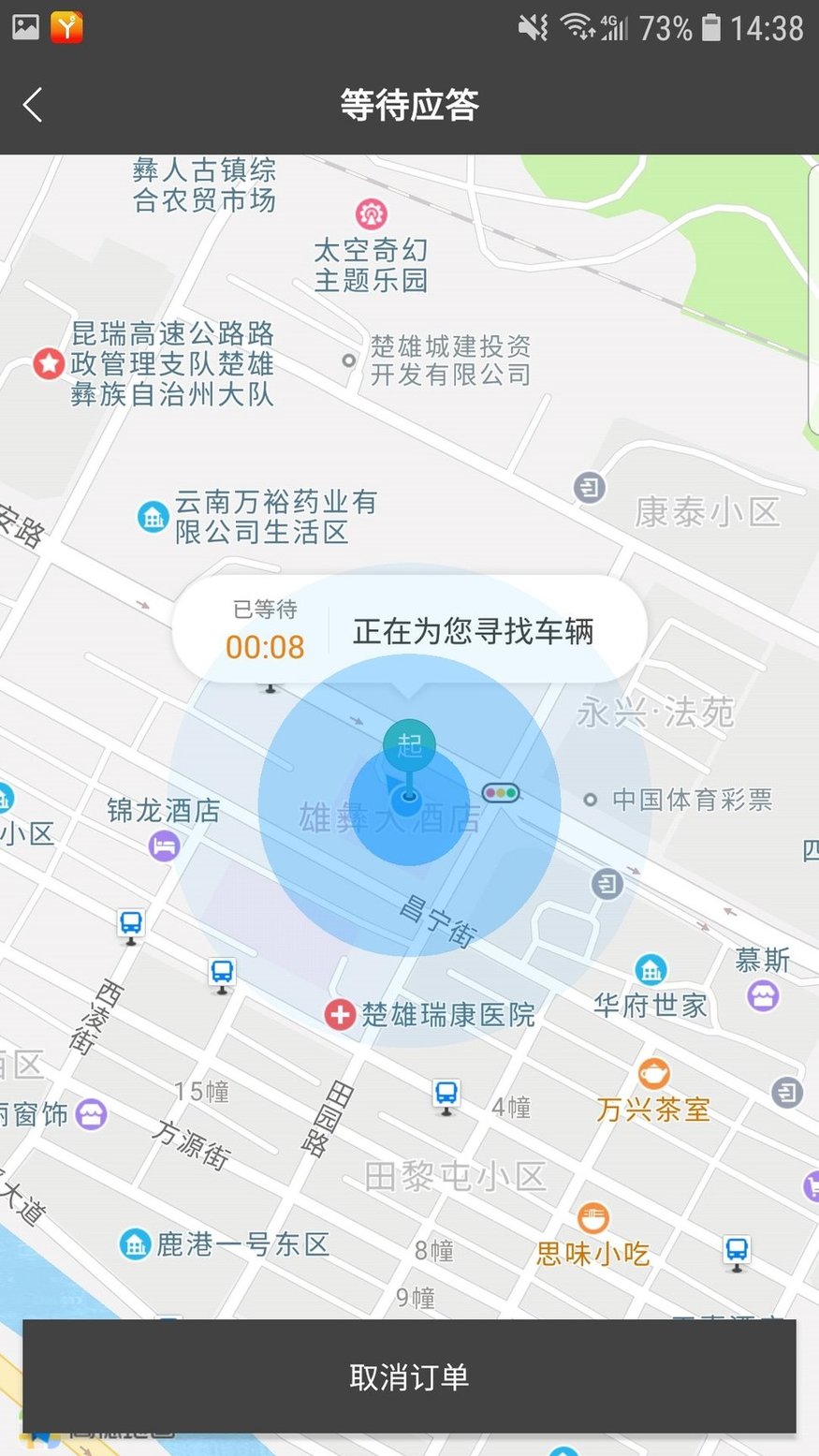Select the 华府世家 marker icon
The image size is (819, 1456).
(651, 969)
